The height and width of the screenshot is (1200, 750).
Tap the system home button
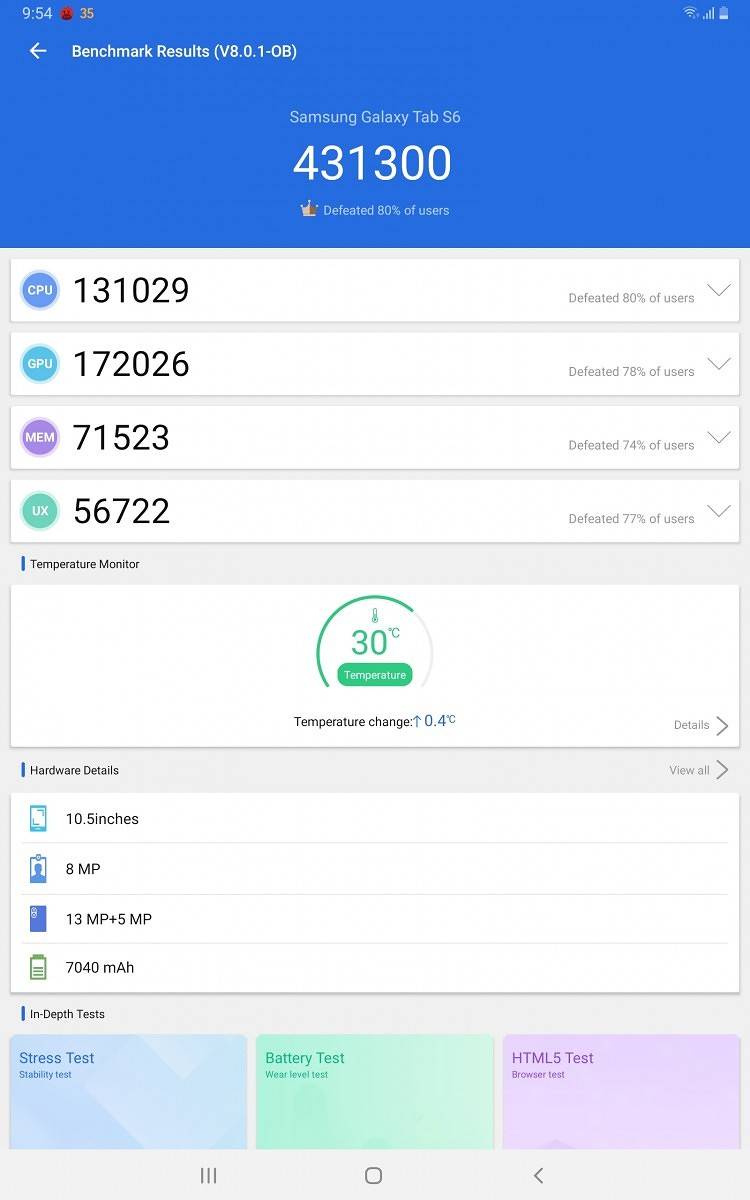point(373,1176)
